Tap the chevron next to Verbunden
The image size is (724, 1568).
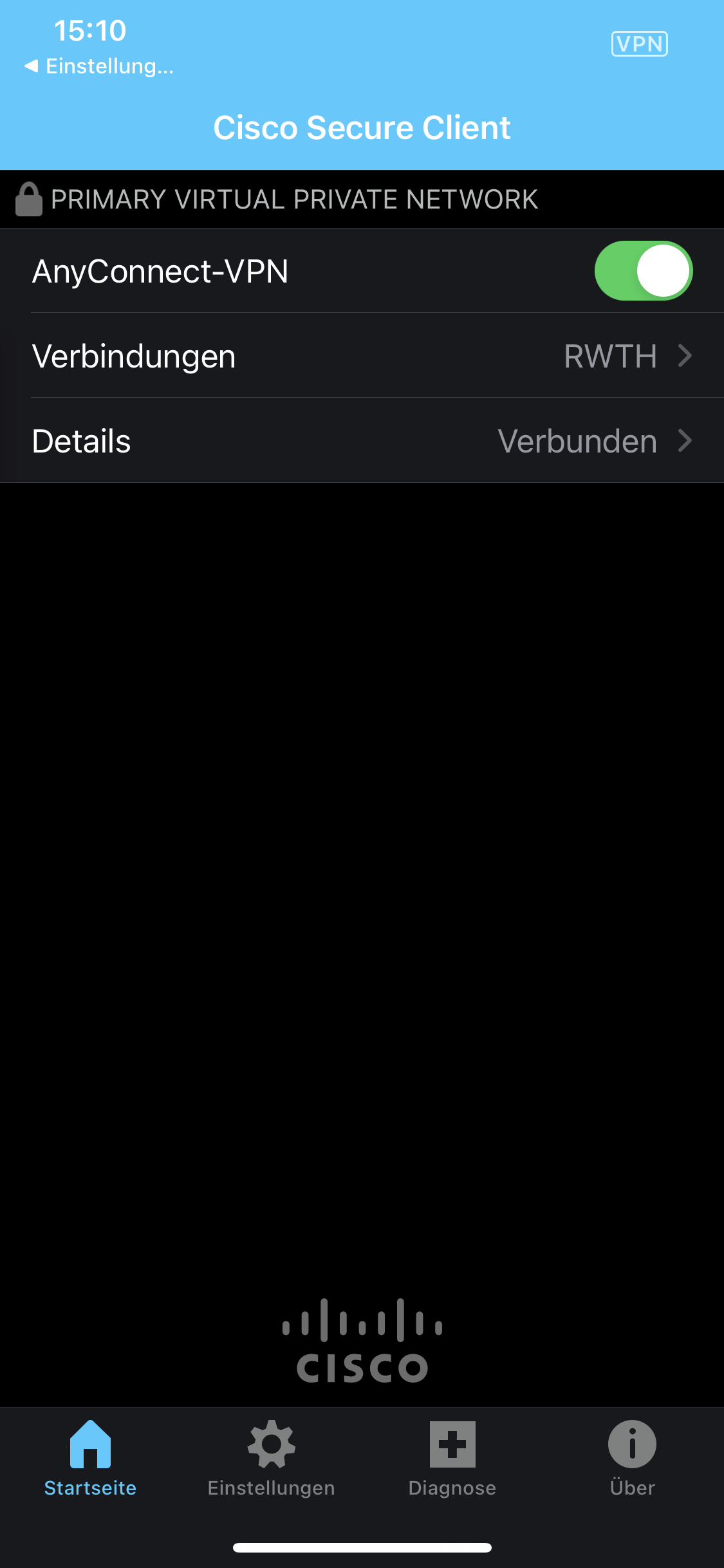pyautogui.click(x=685, y=441)
